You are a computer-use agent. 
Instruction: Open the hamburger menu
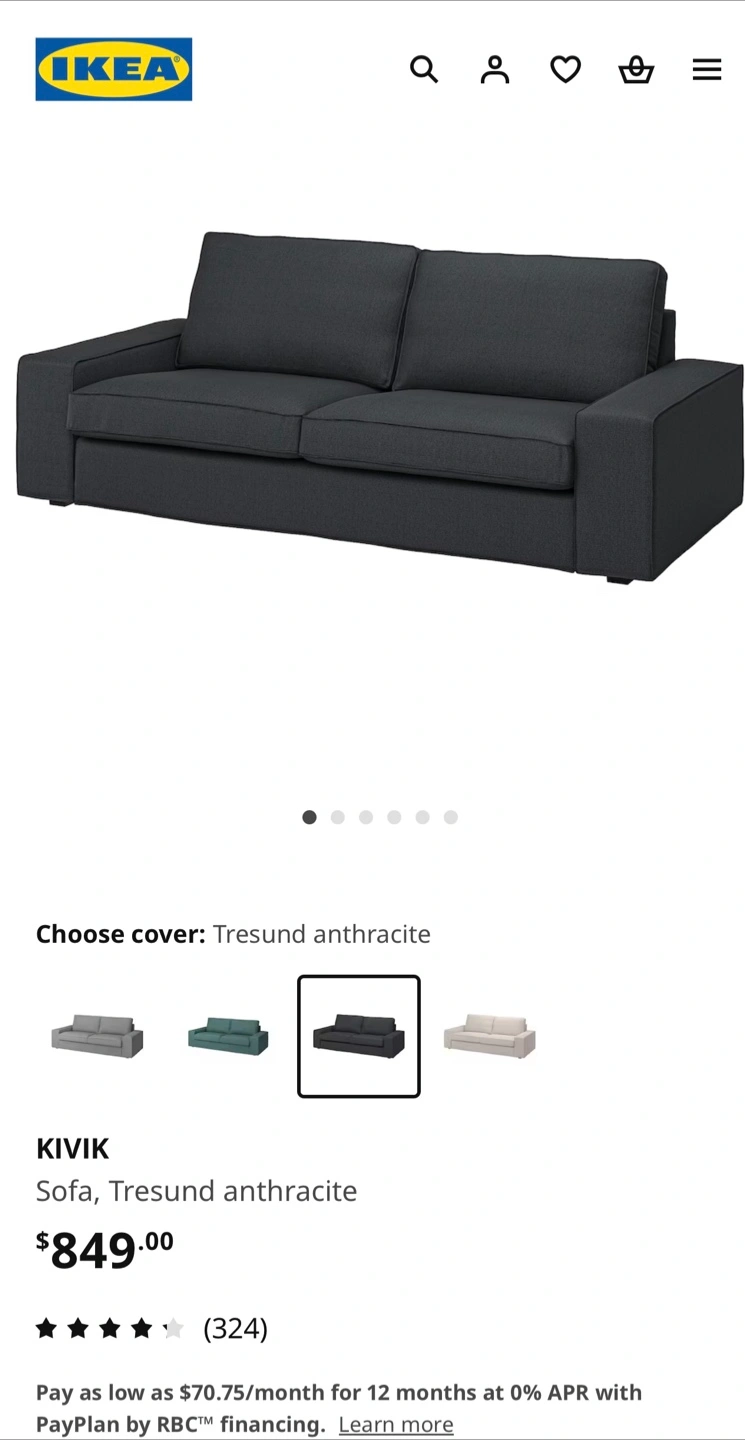(707, 69)
